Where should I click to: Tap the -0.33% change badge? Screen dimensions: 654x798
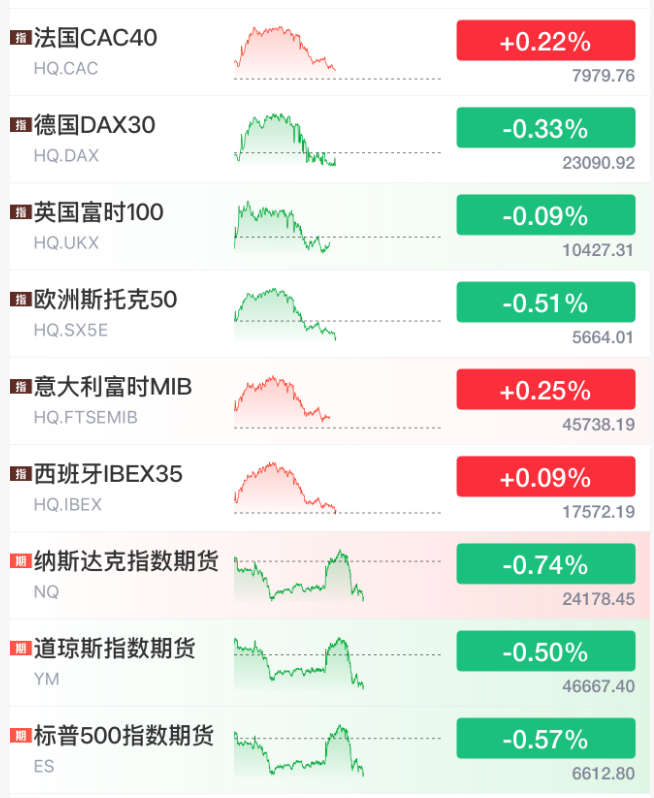click(545, 129)
